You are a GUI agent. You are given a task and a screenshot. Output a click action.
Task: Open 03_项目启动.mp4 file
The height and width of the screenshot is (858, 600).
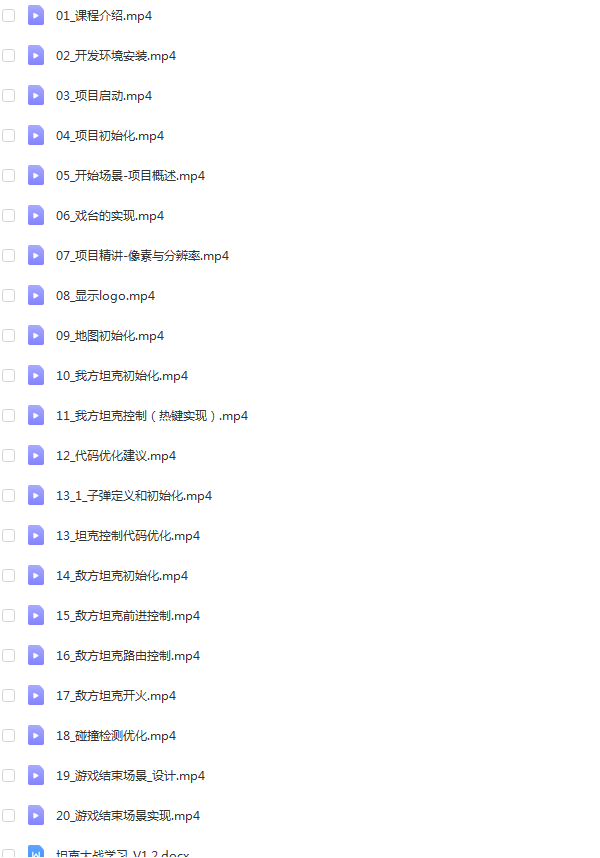pyautogui.click(x=104, y=96)
